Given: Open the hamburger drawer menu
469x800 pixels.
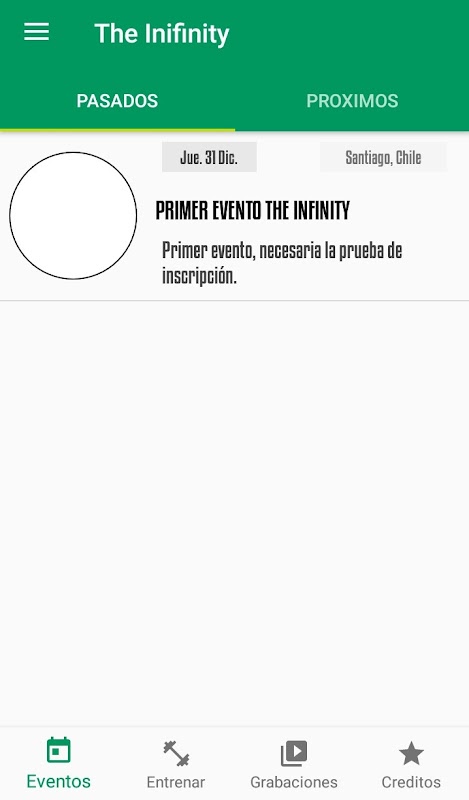Looking at the screenshot, I should (36, 32).
